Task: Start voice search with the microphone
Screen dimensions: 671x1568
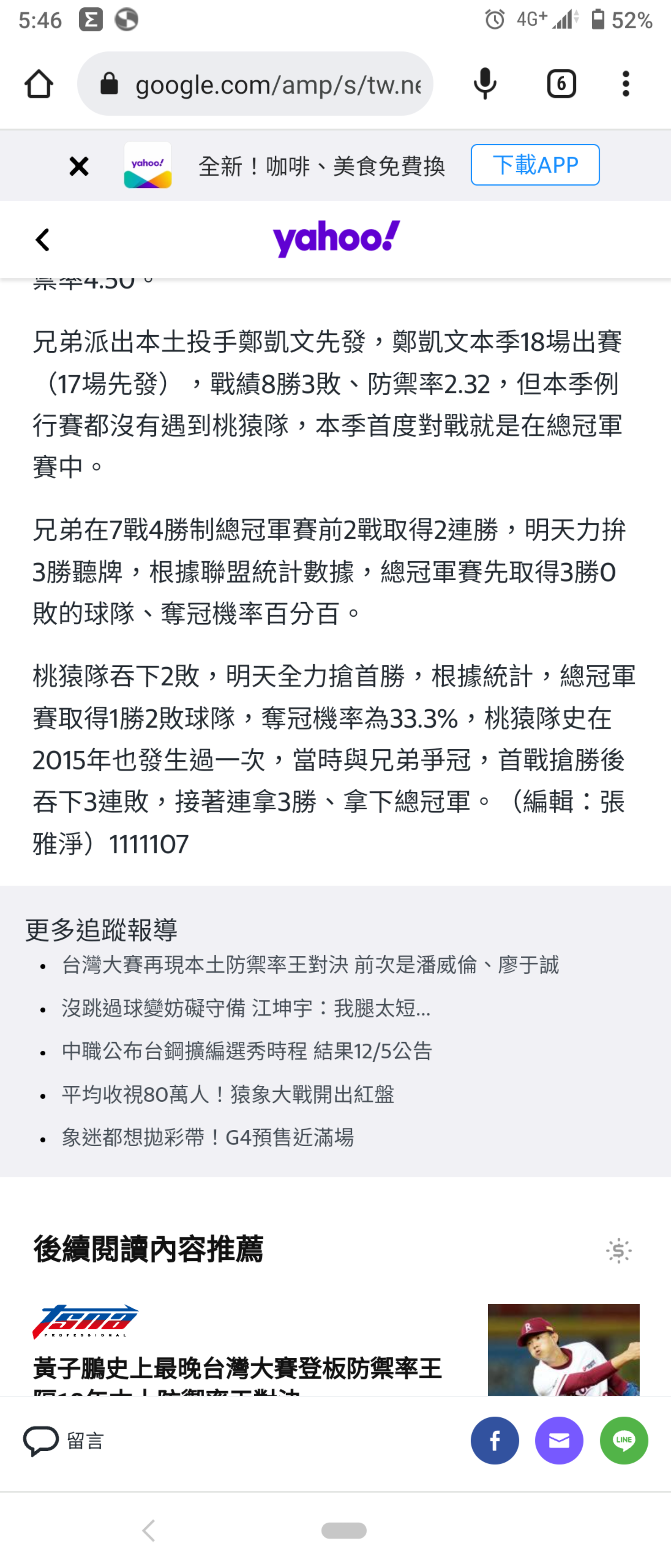Action: 485,84
